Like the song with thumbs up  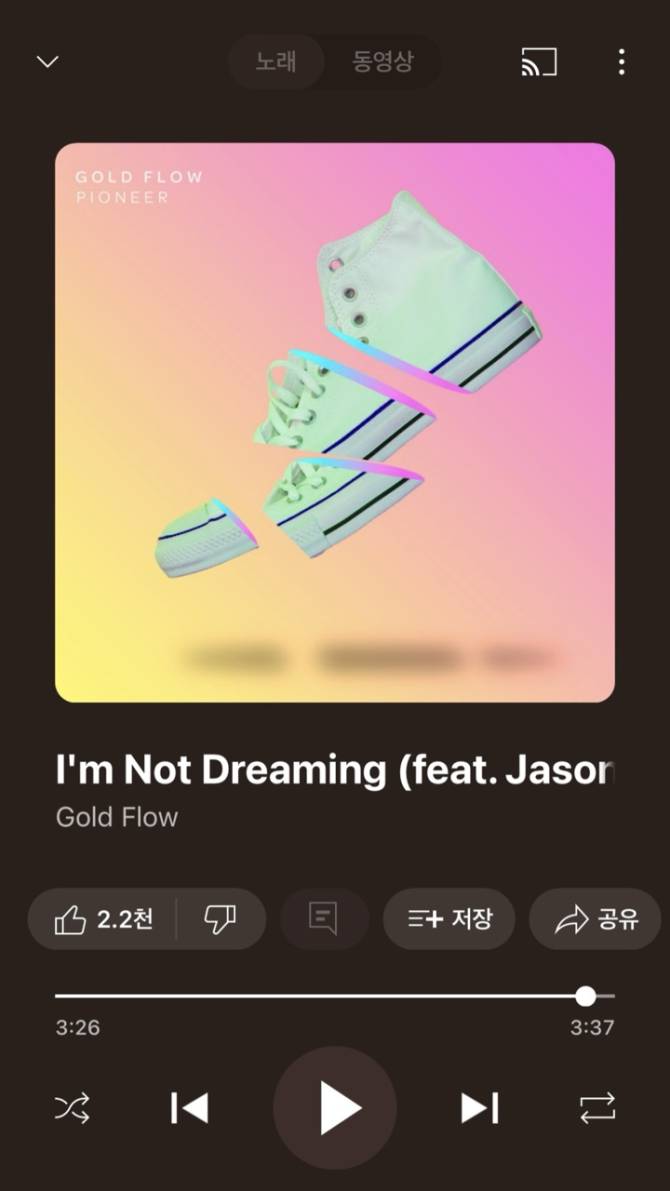pyautogui.click(x=103, y=919)
